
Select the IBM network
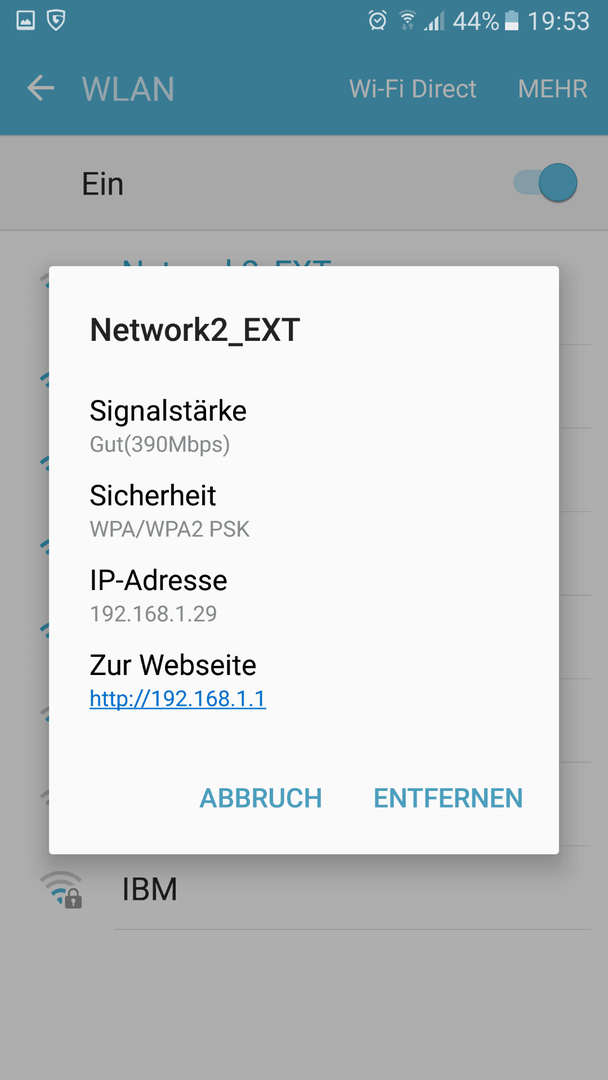[304, 889]
